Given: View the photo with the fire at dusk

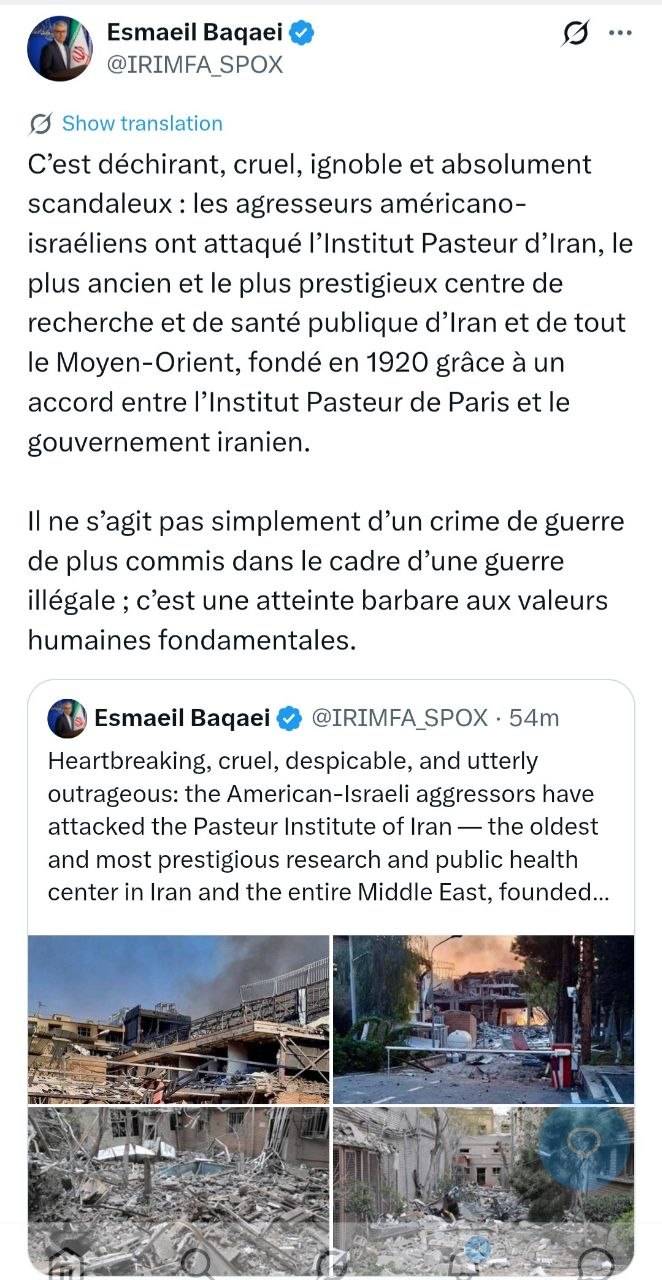Looking at the screenshot, I should pos(483,1018).
